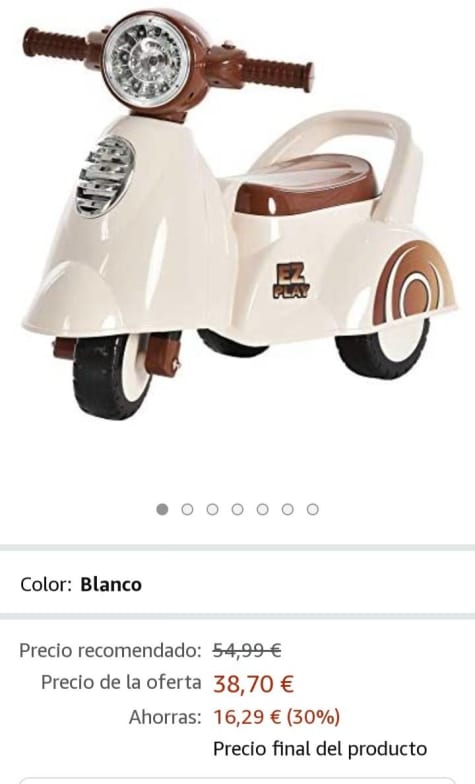Select the last image indicator dot
This screenshot has width=475, height=784.
tap(312, 510)
